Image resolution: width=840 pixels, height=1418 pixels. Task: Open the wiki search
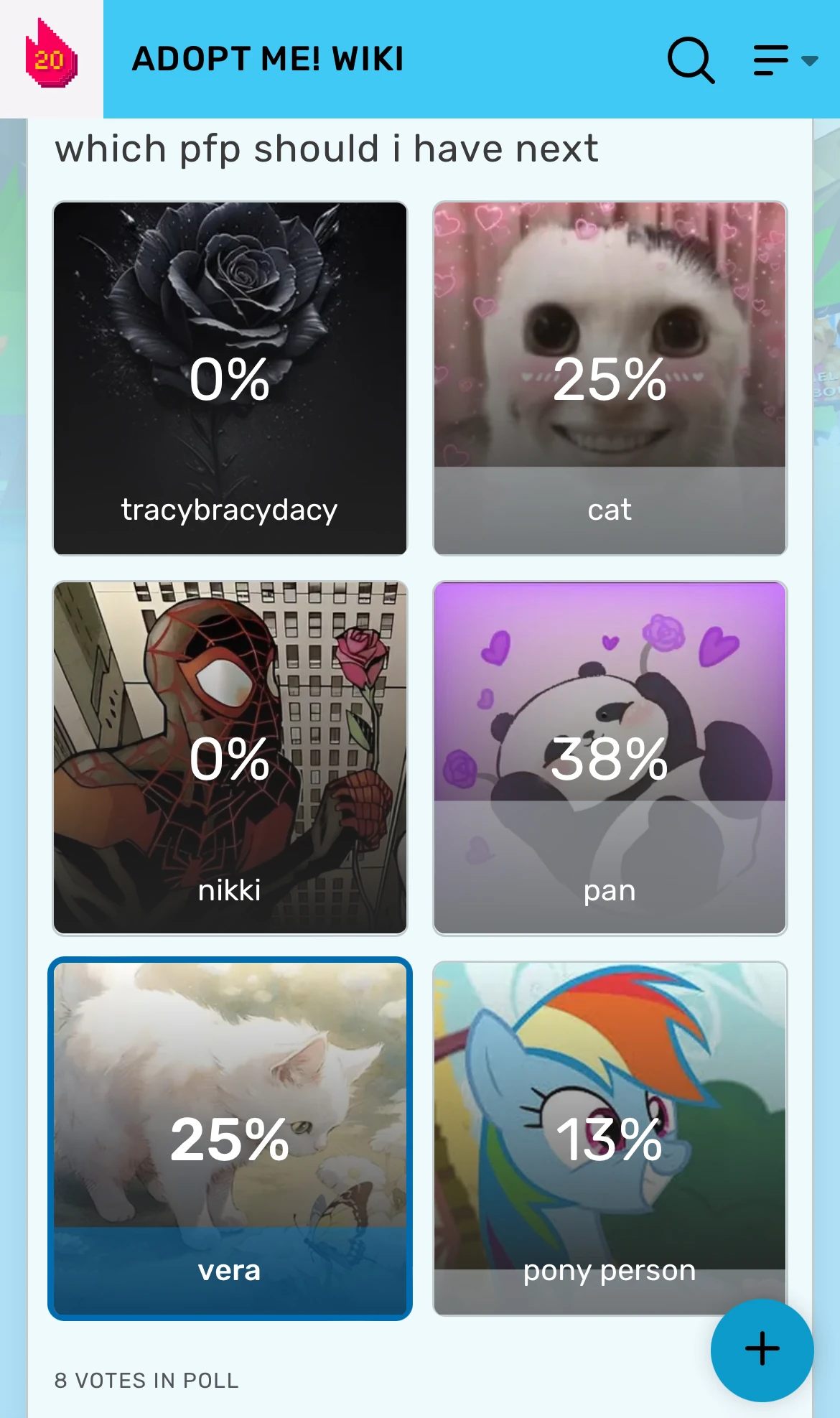tap(690, 60)
